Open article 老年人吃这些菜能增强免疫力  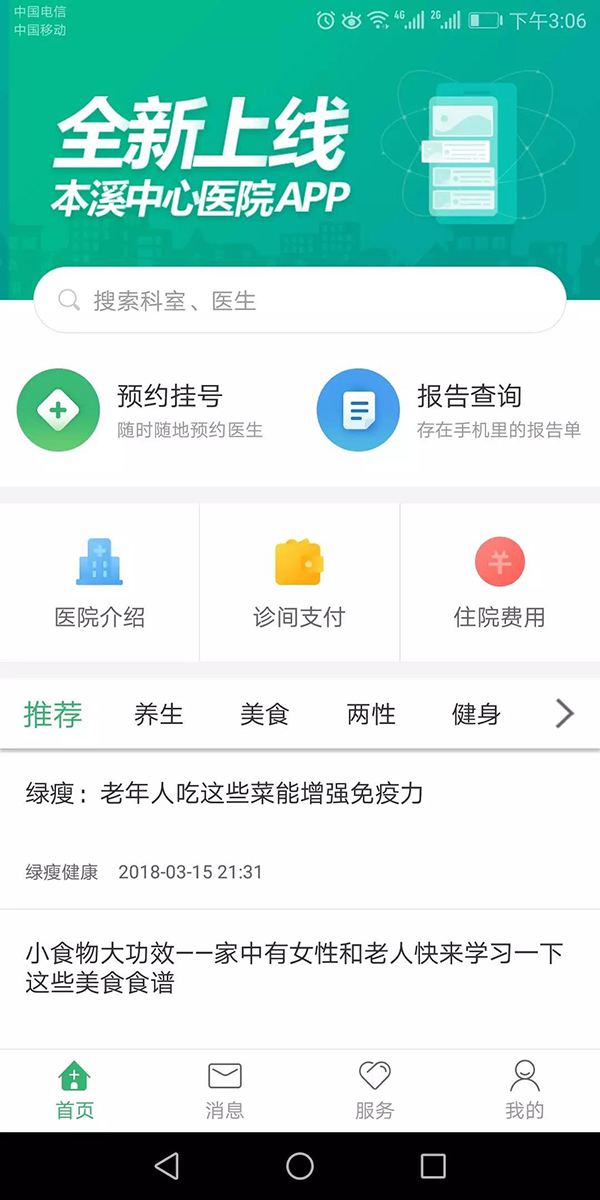pyautogui.click(x=225, y=794)
